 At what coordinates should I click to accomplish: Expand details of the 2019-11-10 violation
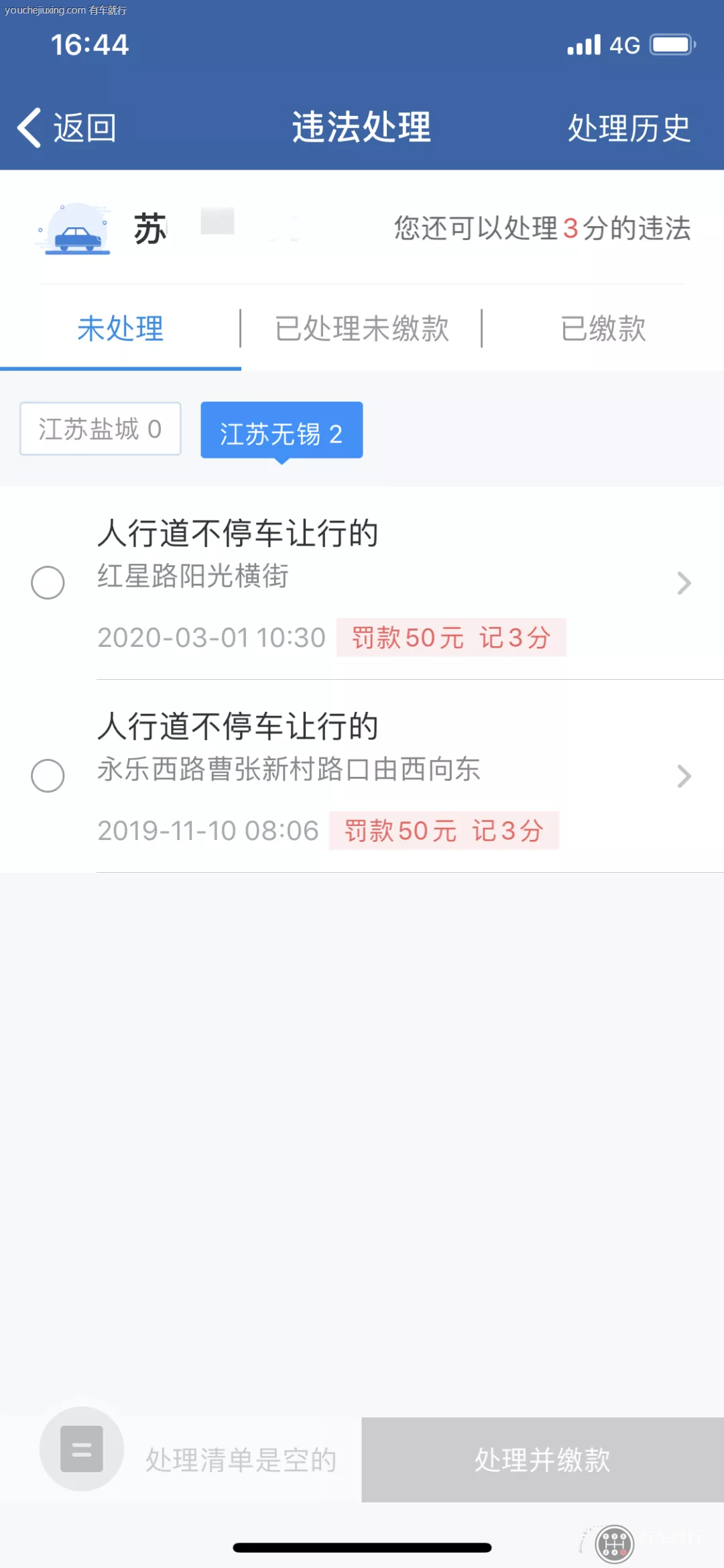tap(684, 776)
